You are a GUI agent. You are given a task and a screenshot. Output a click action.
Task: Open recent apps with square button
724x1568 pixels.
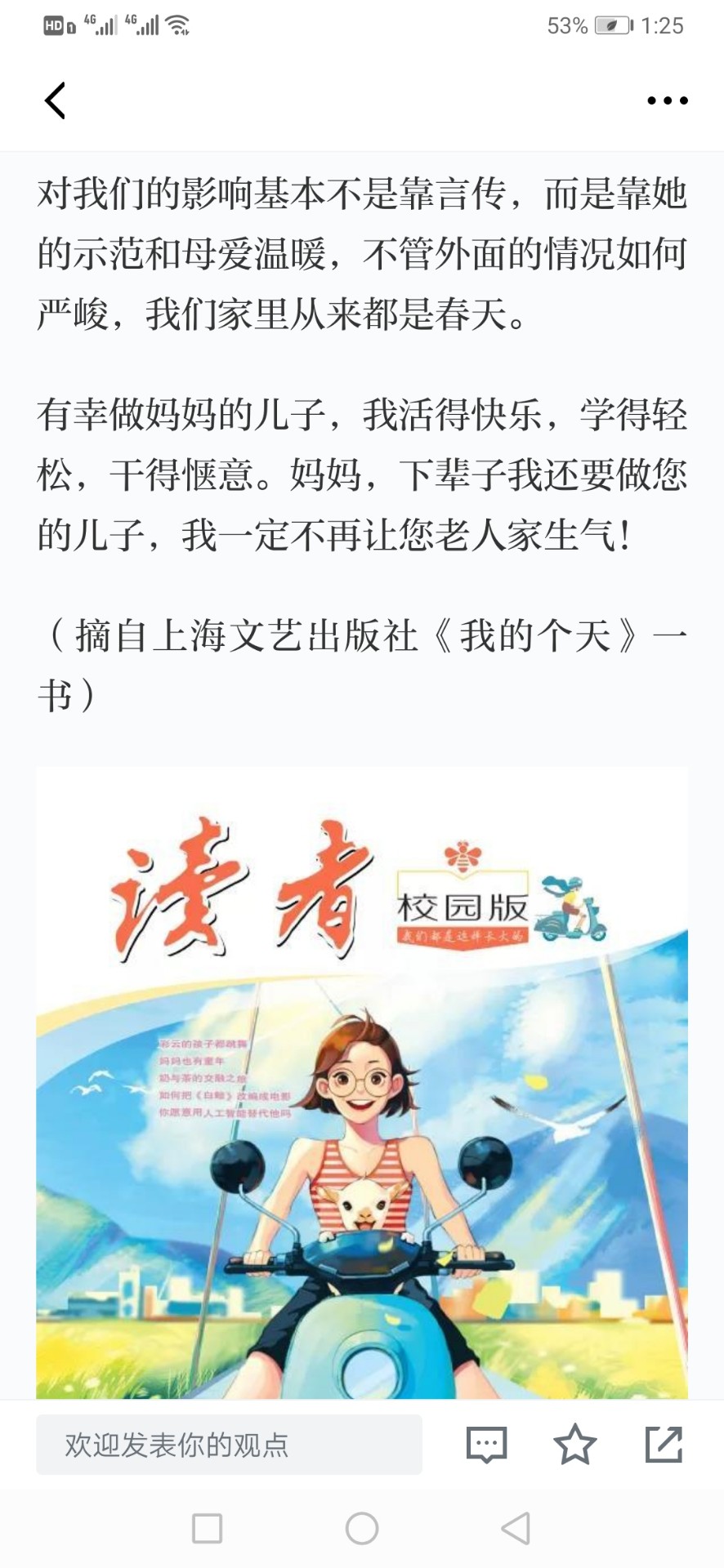point(207,1528)
